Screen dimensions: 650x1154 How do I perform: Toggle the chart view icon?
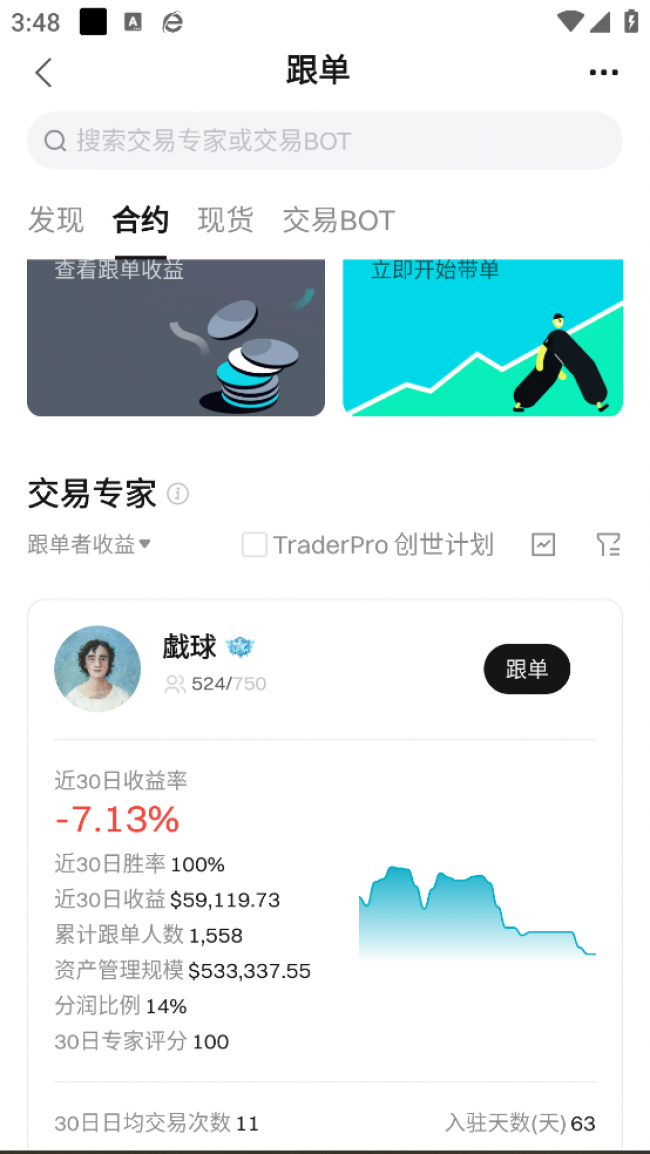click(543, 544)
